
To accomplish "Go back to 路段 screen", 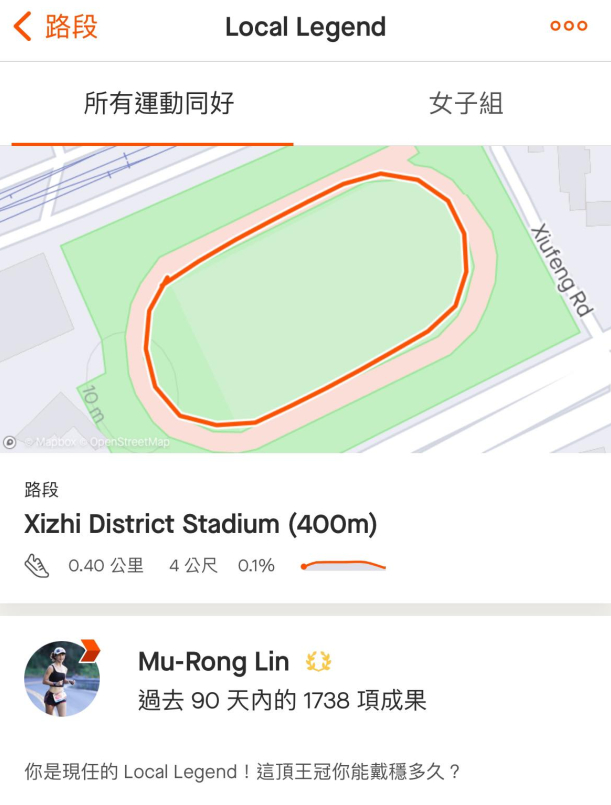I will (x=54, y=27).
